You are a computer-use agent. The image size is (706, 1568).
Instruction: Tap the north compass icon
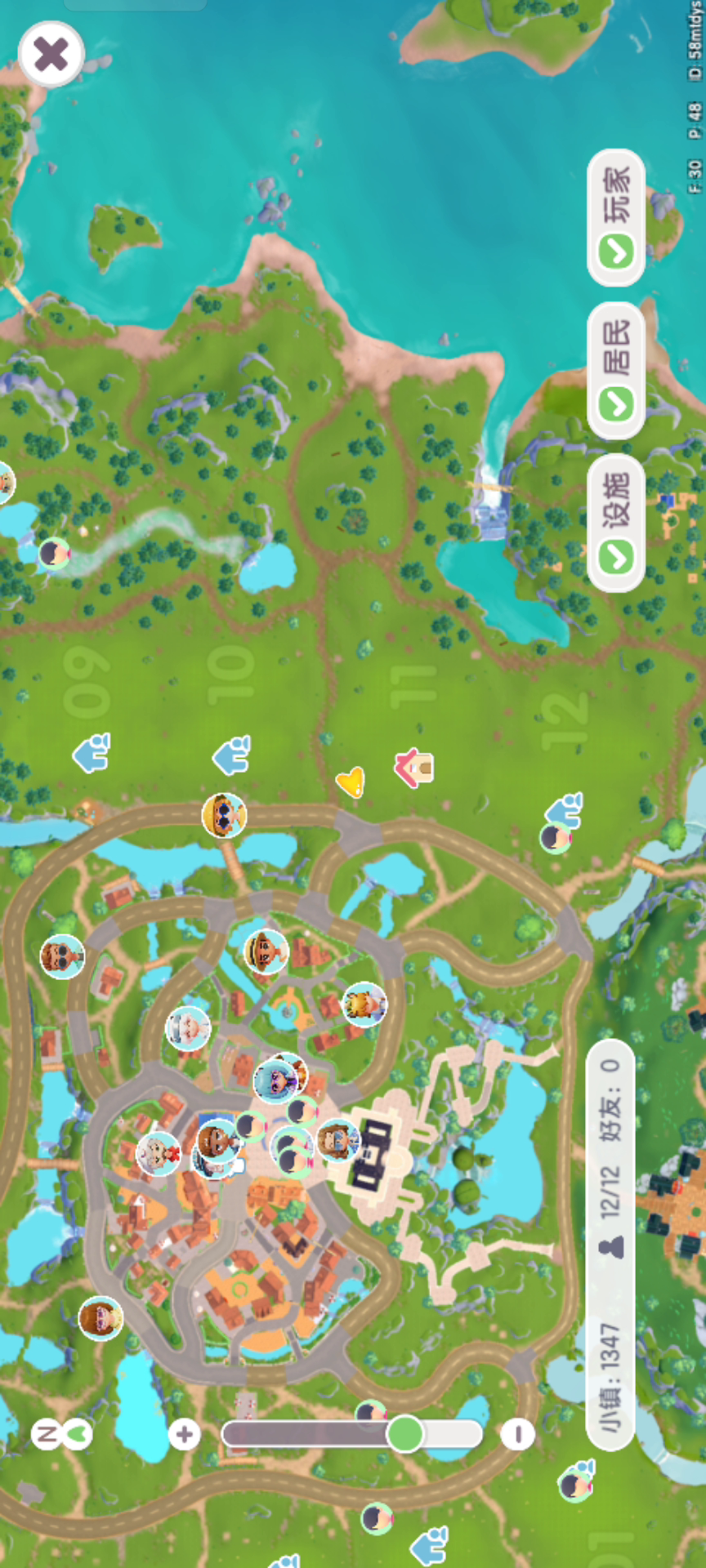point(62,1433)
